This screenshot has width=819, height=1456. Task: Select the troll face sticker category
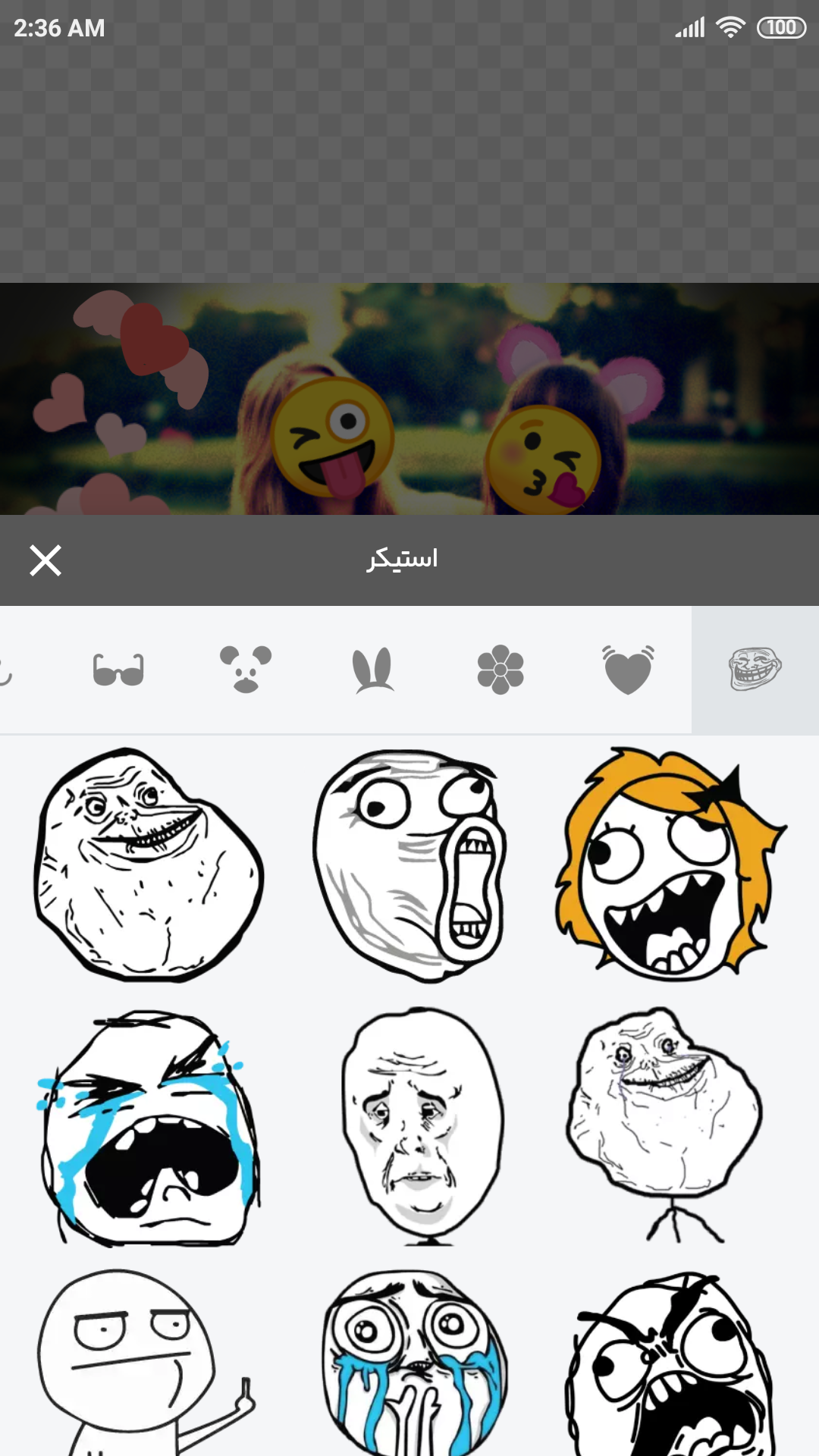755,670
